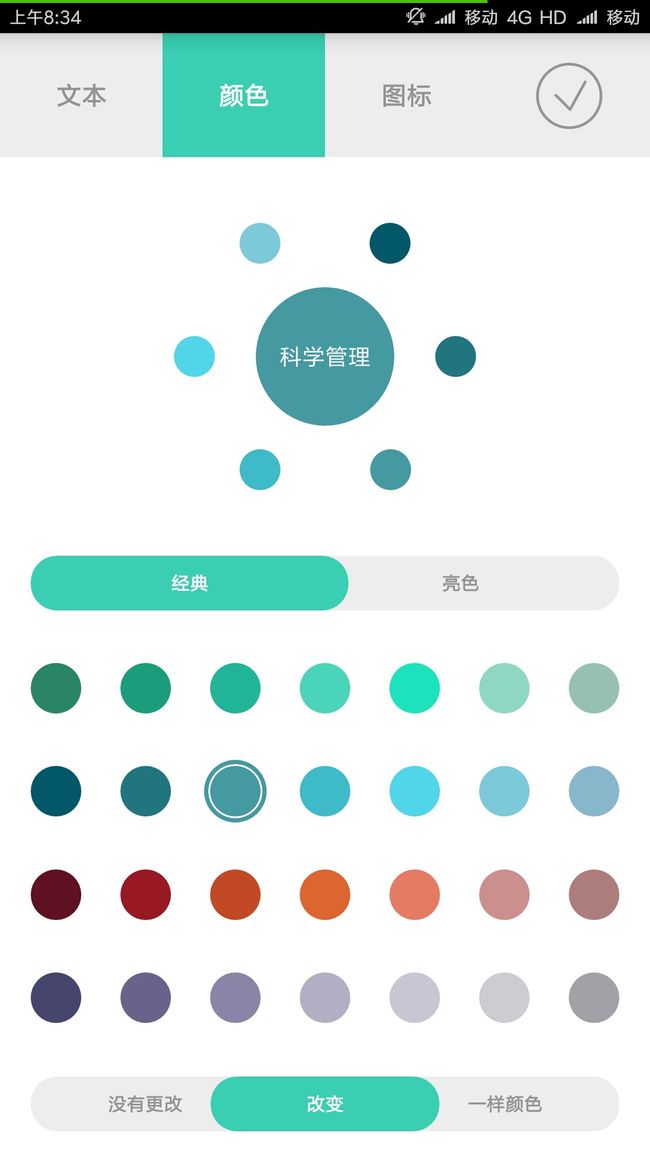This screenshot has height=1156, width=650.
Task: Choose the 一样颜色 option
Action: [505, 1104]
